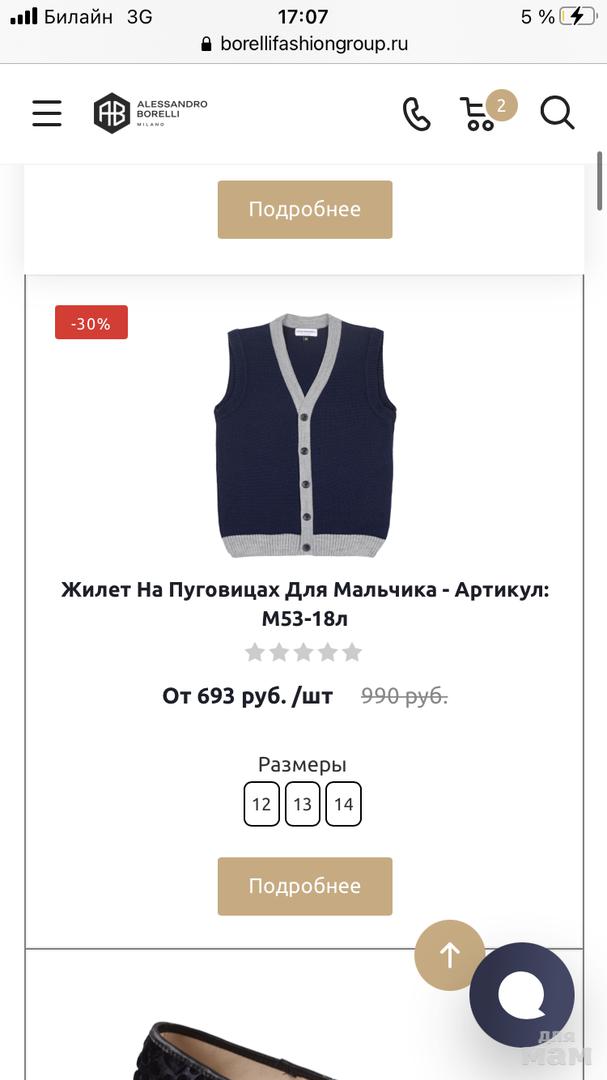This screenshot has width=607, height=1080.
Task: Open Жилет На Пуговицах Для Мальчика title
Action: [304, 604]
